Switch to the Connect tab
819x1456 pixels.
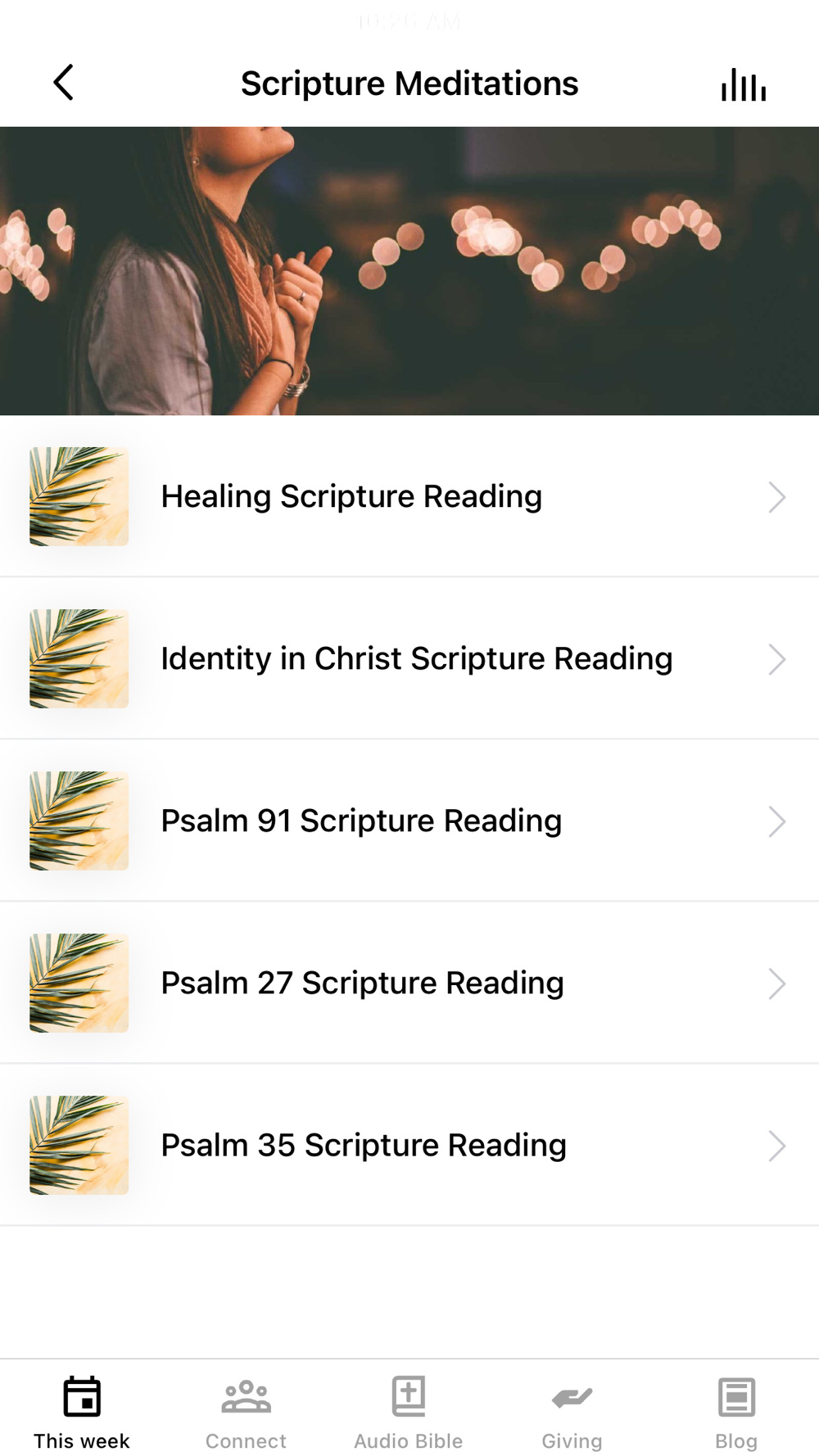pyautogui.click(x=246, y=1412)
